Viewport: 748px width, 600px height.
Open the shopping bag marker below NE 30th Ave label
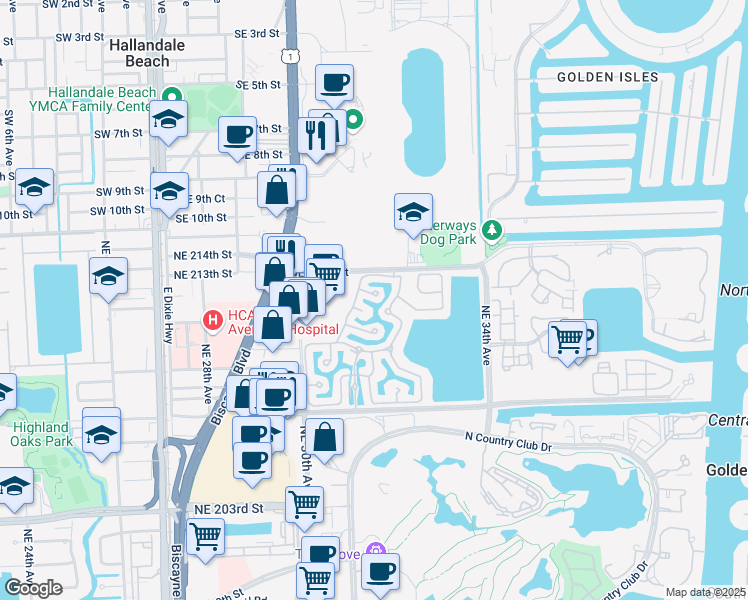pos(324,440)
